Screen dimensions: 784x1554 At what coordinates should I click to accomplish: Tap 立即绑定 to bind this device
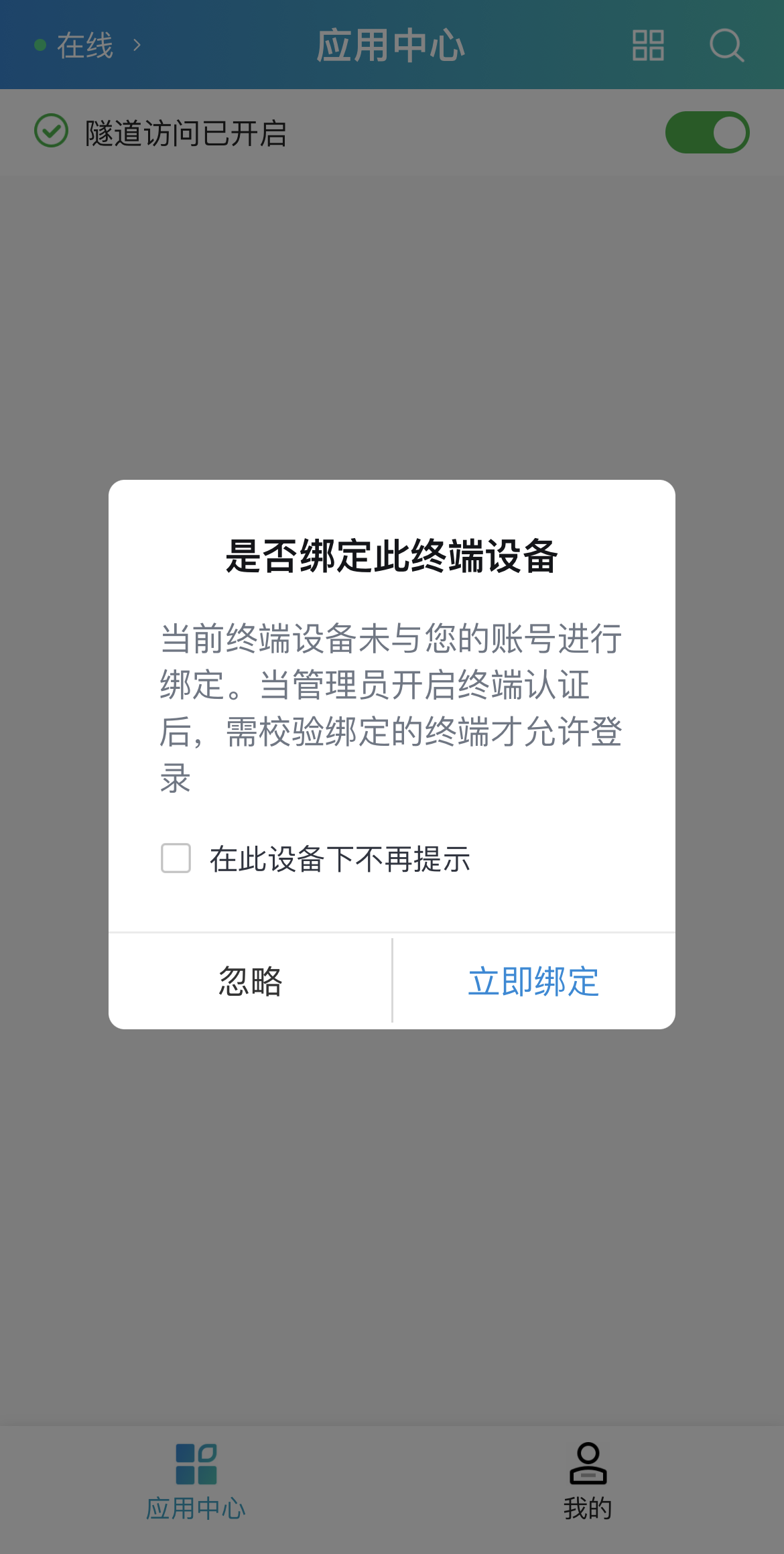pos(533,981)
